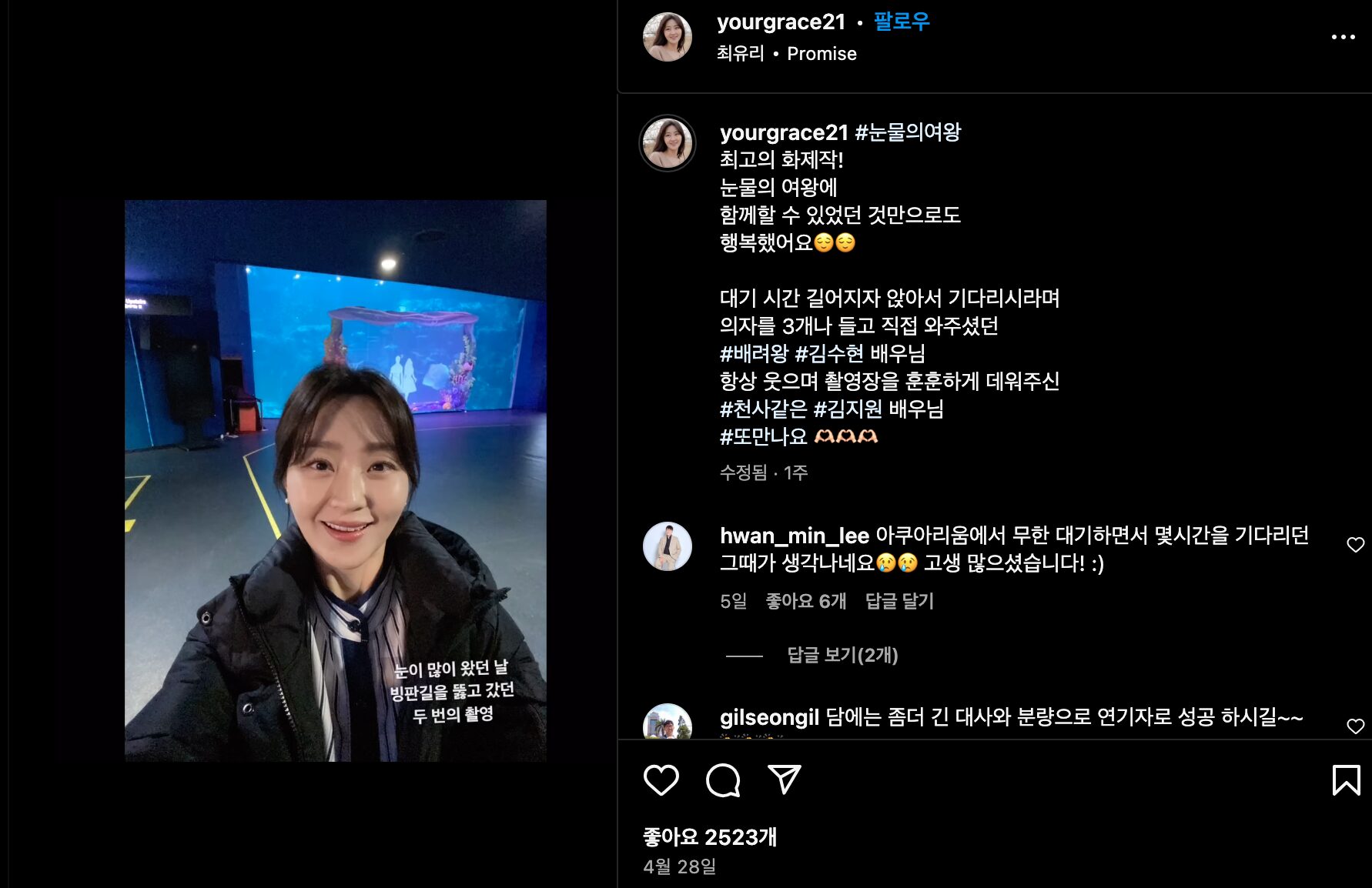View 좋아요 6개 on hwan_min_lee's comment
Screen dimensions: 1372x888
pyautogui.click(x=805, y=601)
